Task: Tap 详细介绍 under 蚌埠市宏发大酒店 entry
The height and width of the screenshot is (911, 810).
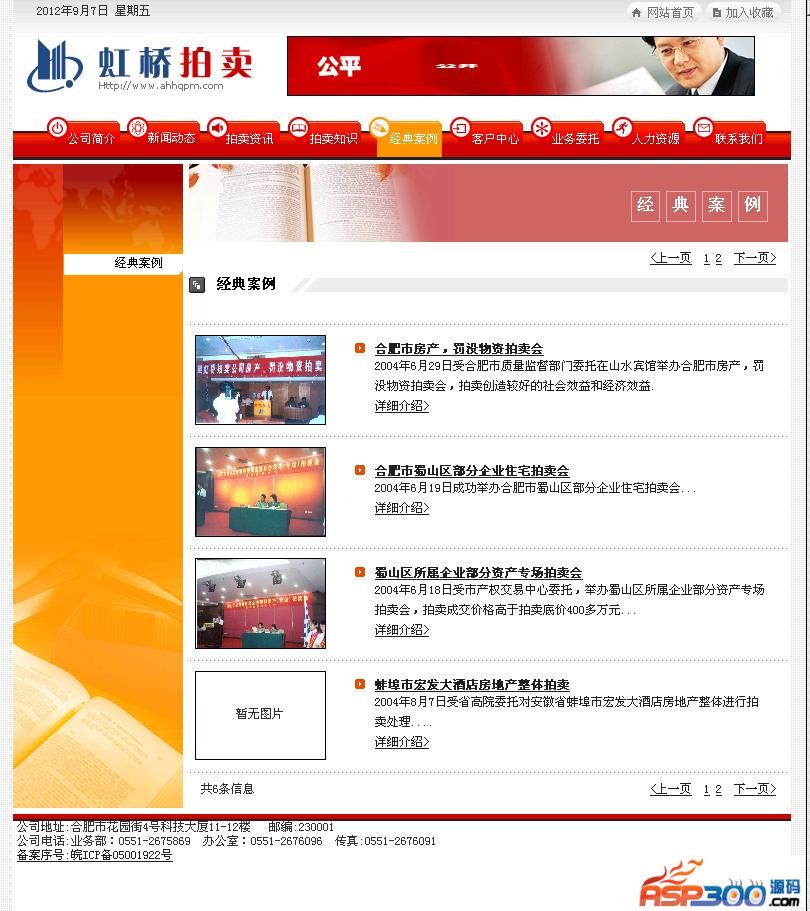Action: [401, 742]
